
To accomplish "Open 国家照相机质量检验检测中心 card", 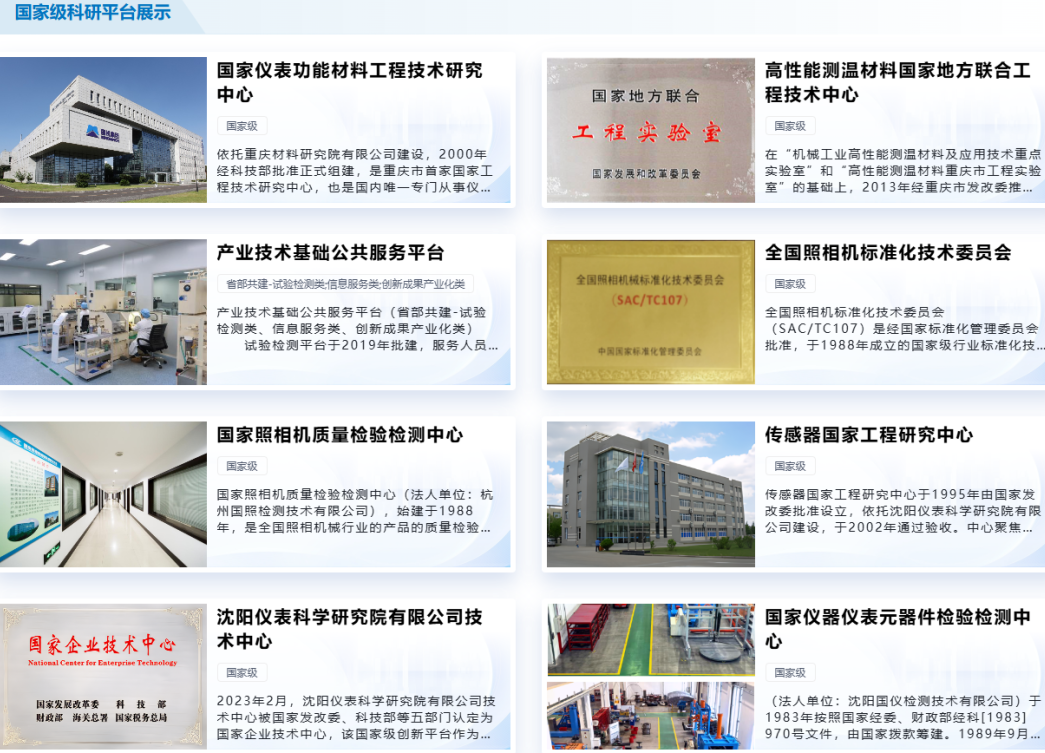I will tap(340, 435).
